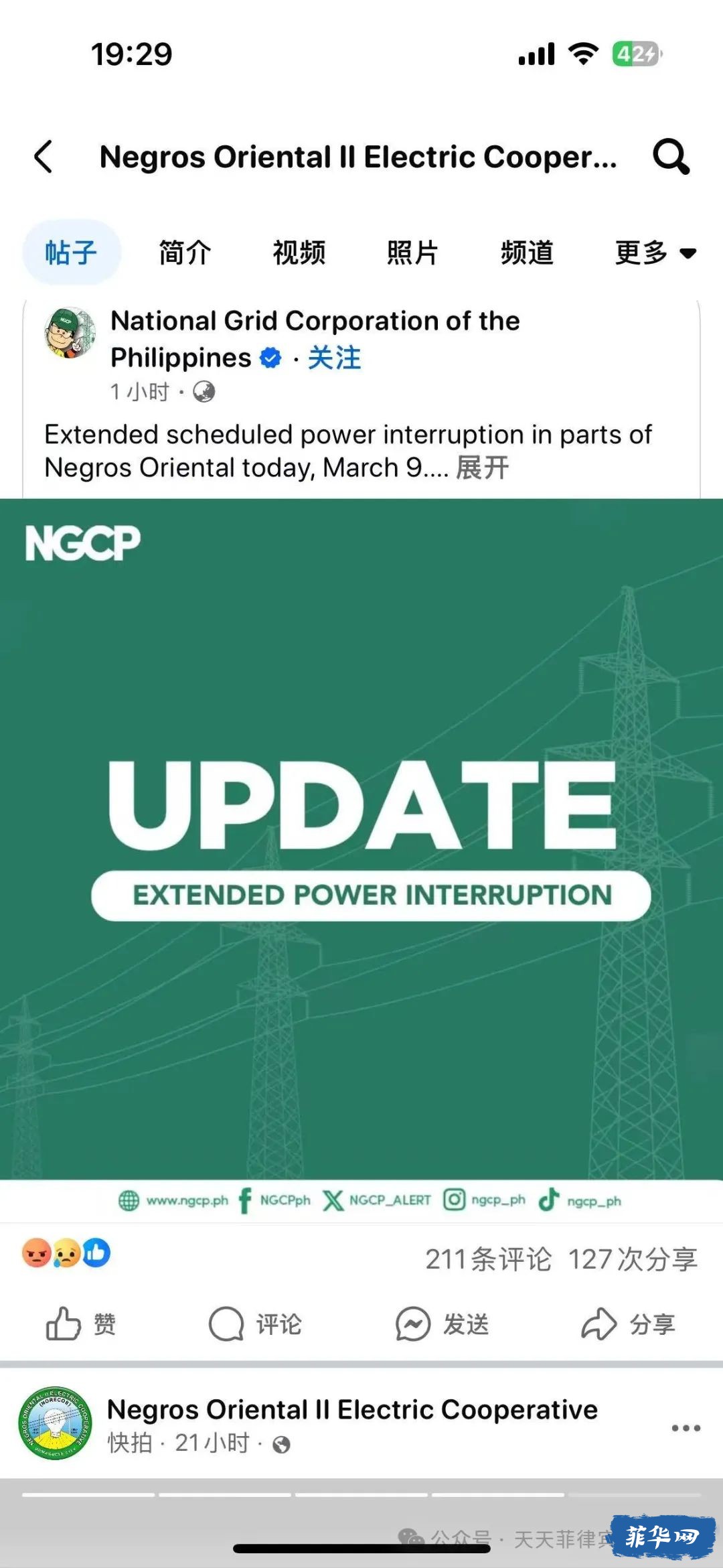The width and height of the screenshot is (723, 1568).
Task: Open the 视频 tab
Action: click(299, 253)
